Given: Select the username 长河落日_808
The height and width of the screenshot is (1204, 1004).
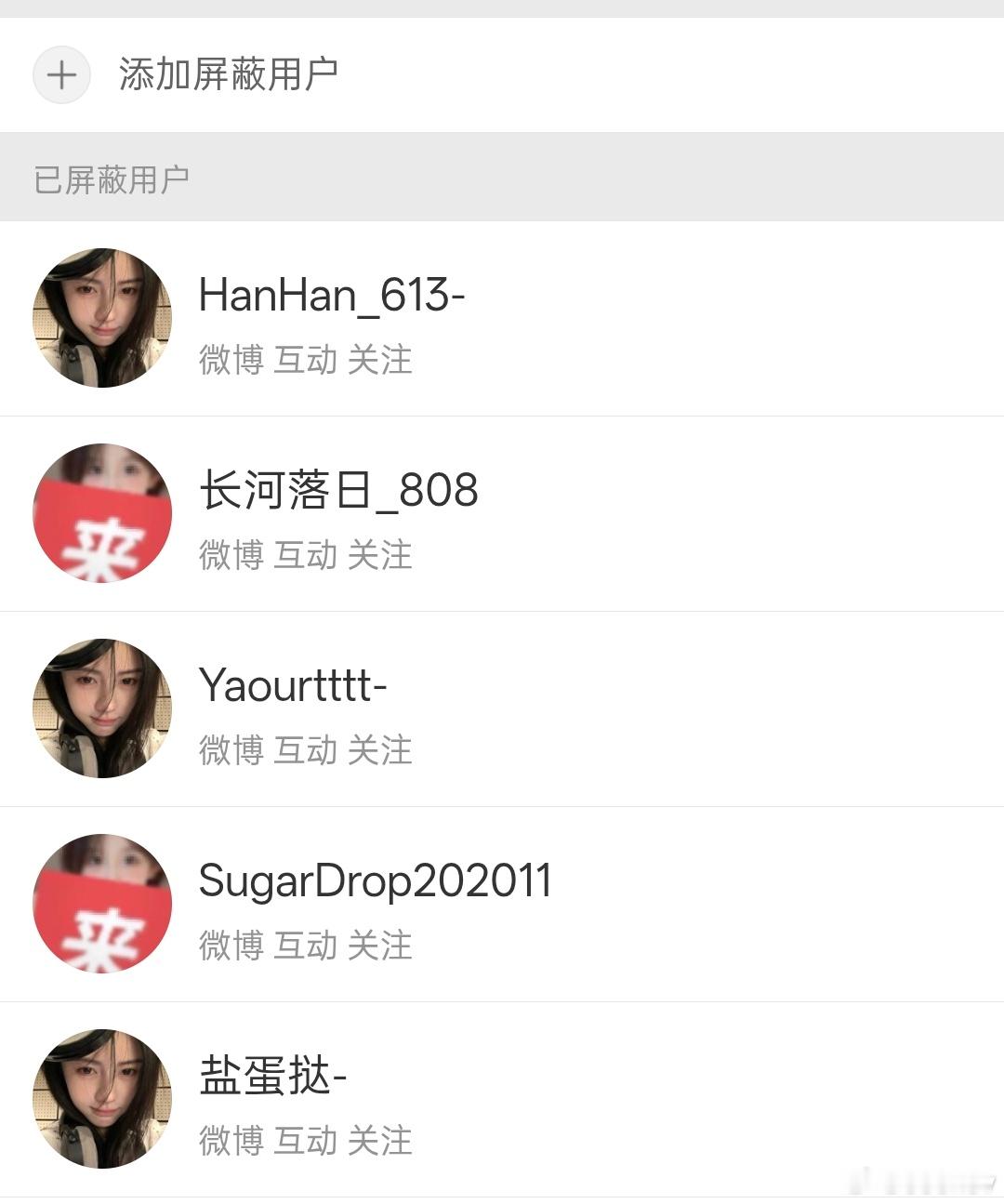Looking at the screenshot, I should [x=339, y=493].
